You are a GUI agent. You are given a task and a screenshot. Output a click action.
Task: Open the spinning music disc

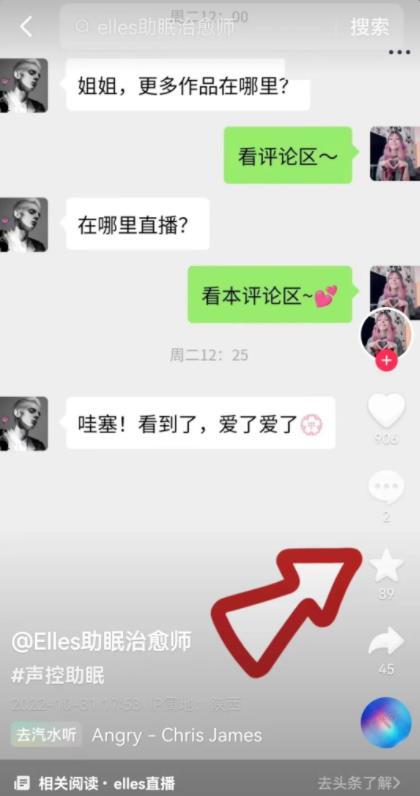point(386,723)
